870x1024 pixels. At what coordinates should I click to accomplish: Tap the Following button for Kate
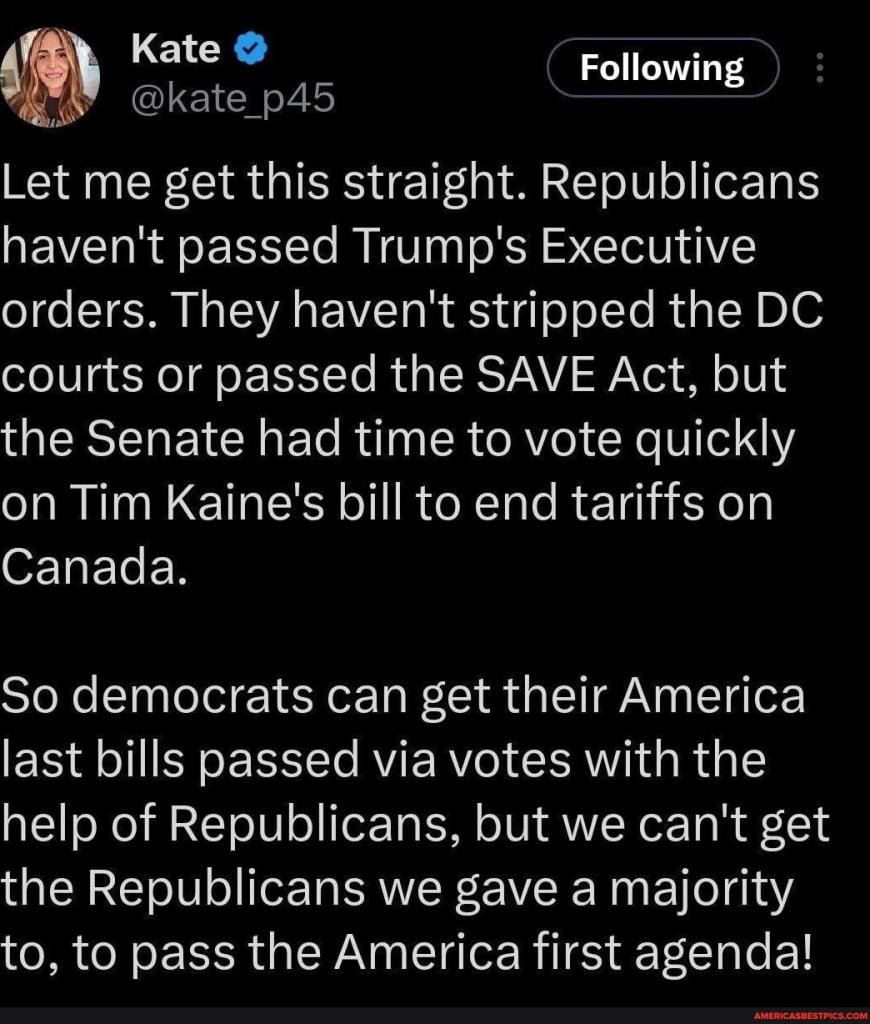click(662, 68)
